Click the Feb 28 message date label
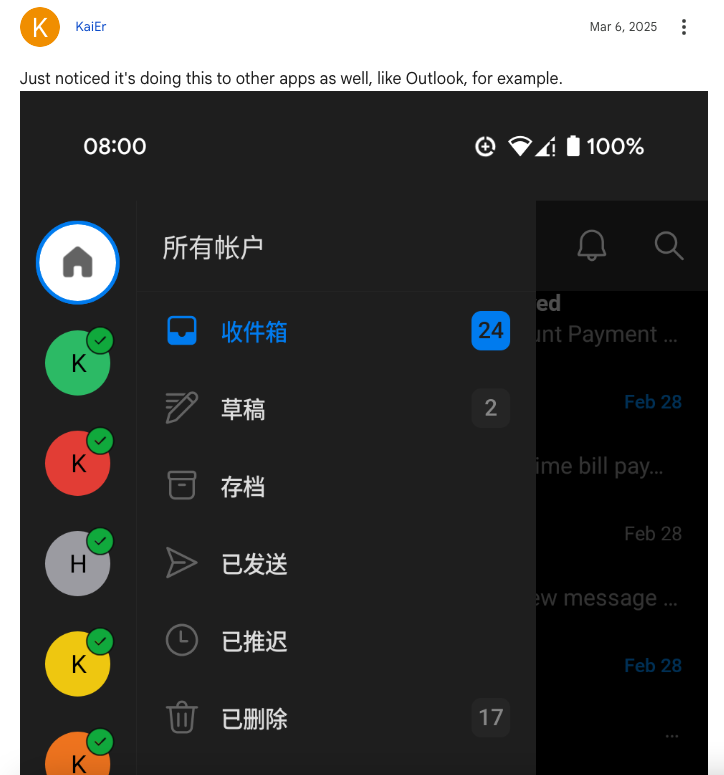This screenshot has height=775, width=724. click(x=652, y=401)
